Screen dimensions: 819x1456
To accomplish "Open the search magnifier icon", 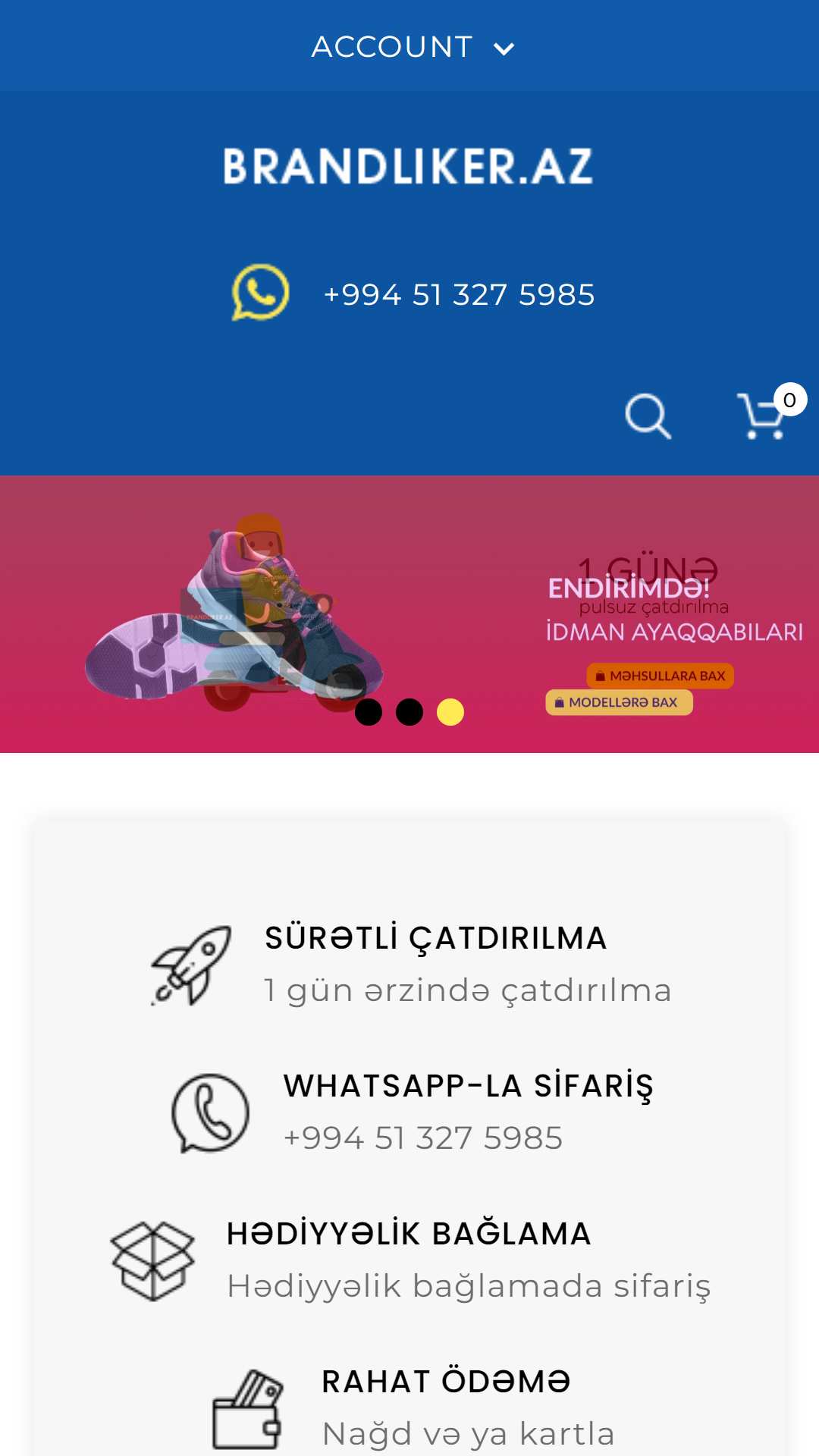I will (x=648, y=416).
